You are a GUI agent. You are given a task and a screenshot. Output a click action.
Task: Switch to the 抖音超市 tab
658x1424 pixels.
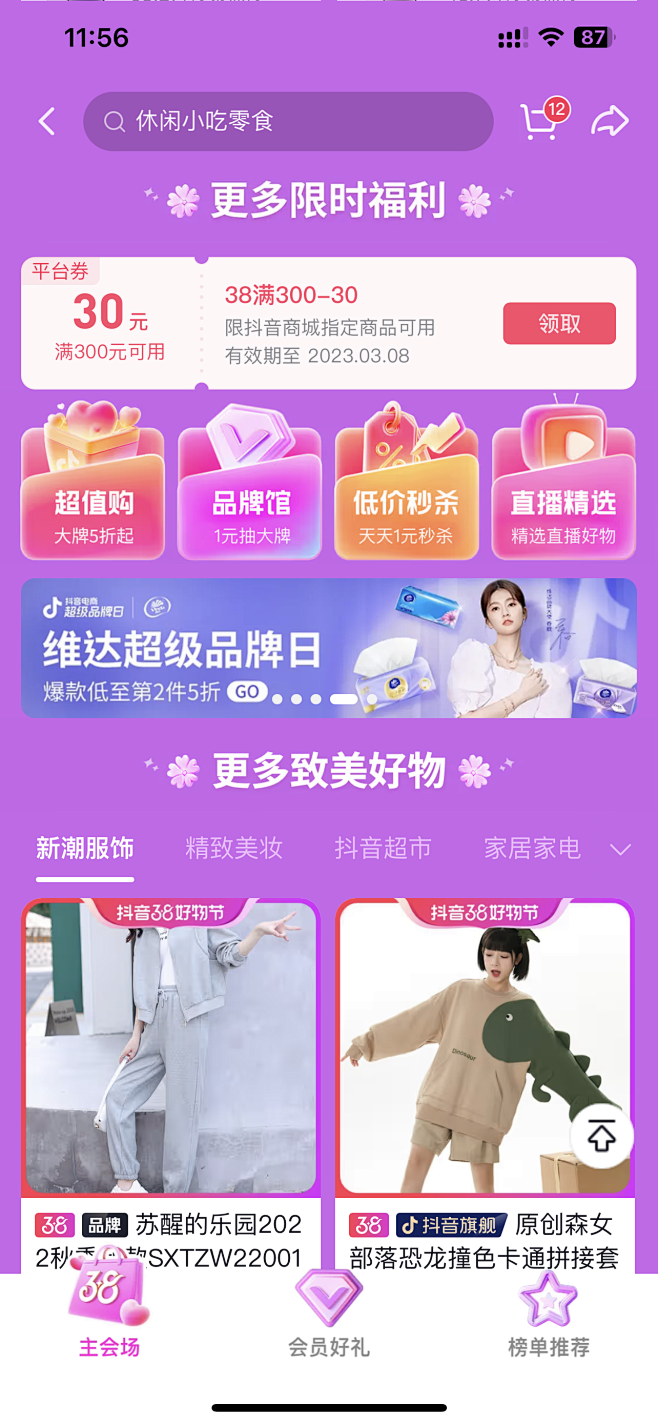pos(383,849)
